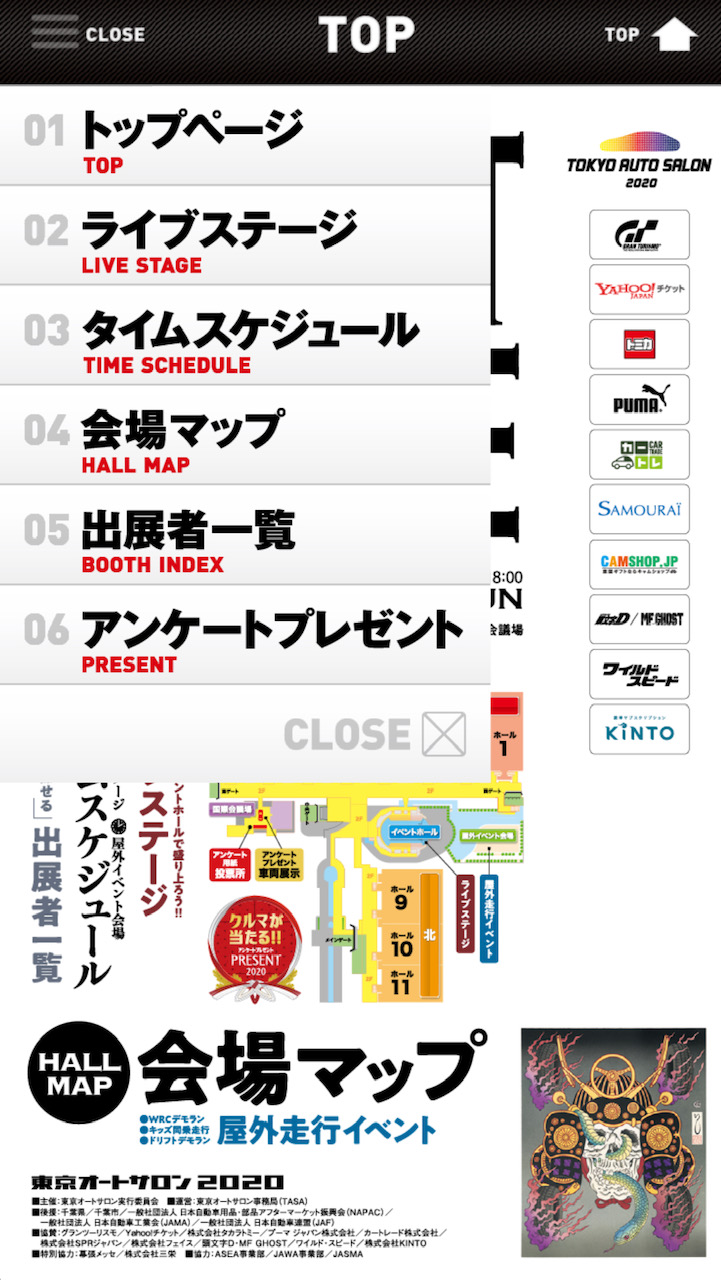Open the Samouraï sponsor banner
721x1280 pixels.
coord(639,509)
